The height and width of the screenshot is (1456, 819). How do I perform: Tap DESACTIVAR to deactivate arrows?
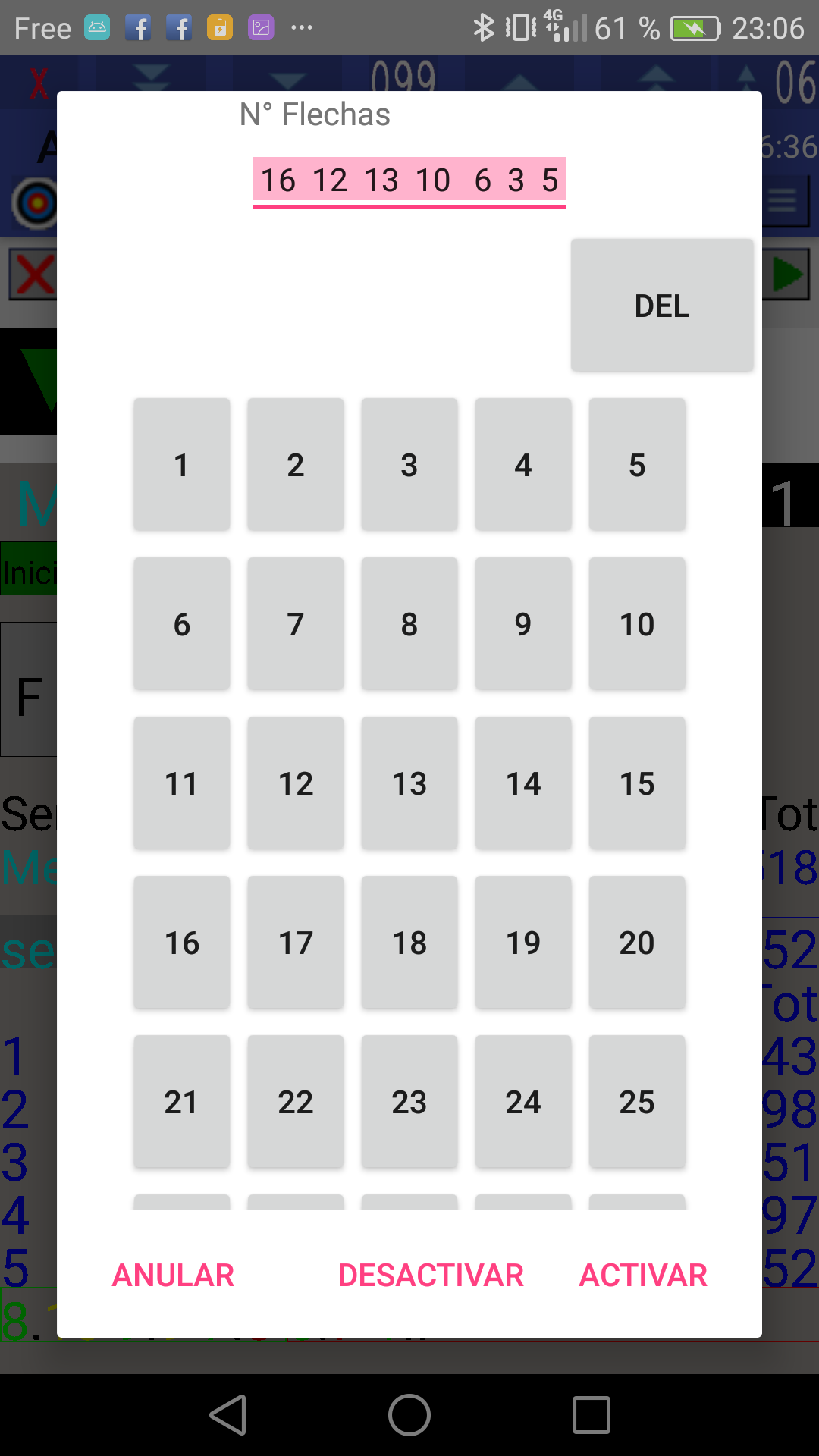(431, 1276)
